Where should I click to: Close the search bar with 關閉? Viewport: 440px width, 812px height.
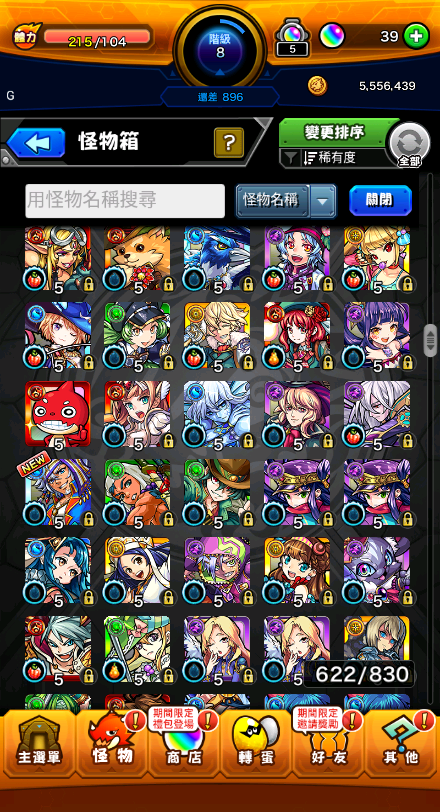380,200
